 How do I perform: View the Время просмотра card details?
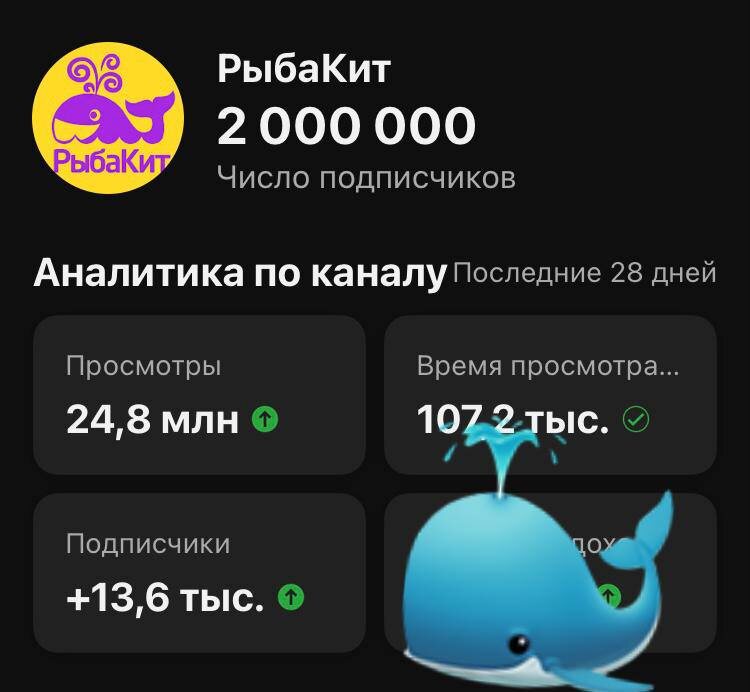click(550, 380)
